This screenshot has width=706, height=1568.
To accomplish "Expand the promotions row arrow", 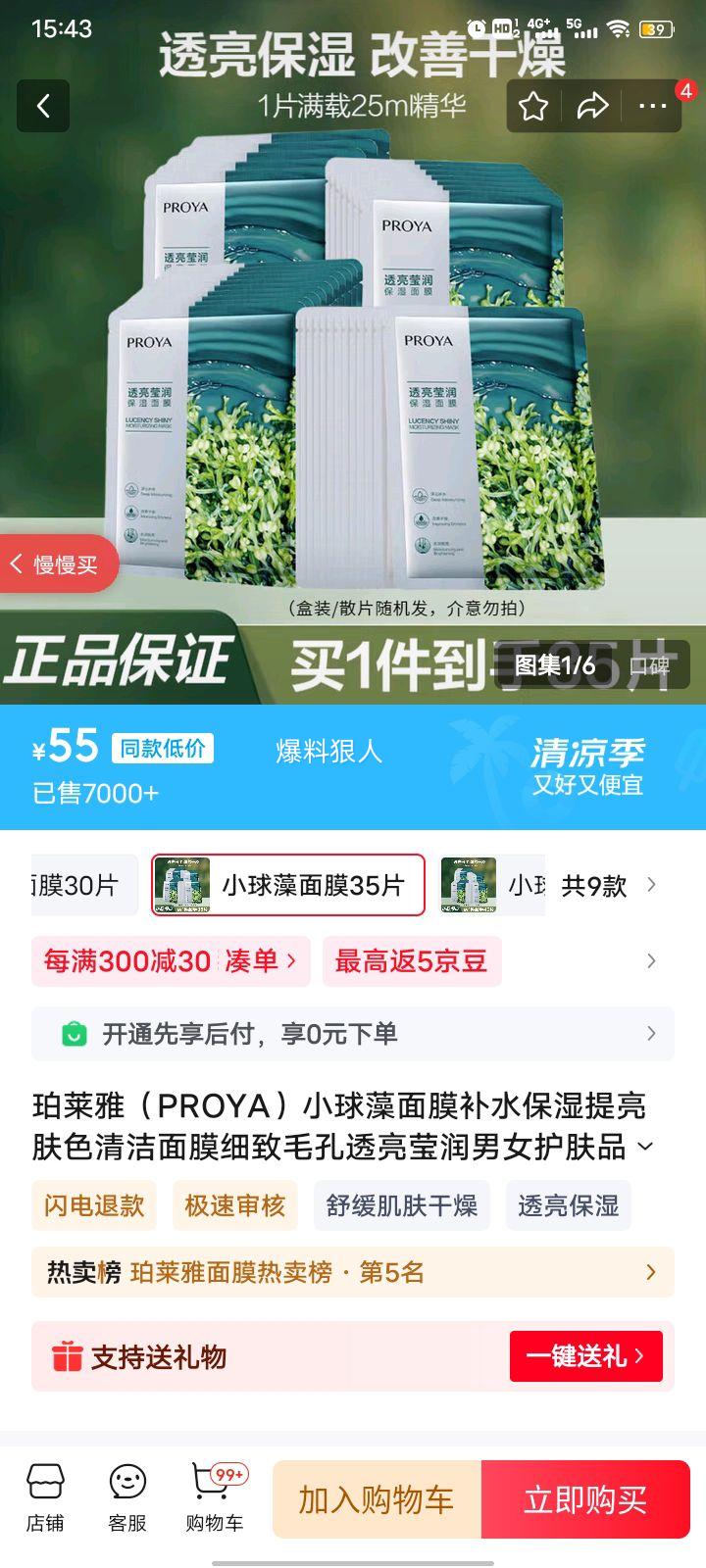I will (x=650, y=961).
